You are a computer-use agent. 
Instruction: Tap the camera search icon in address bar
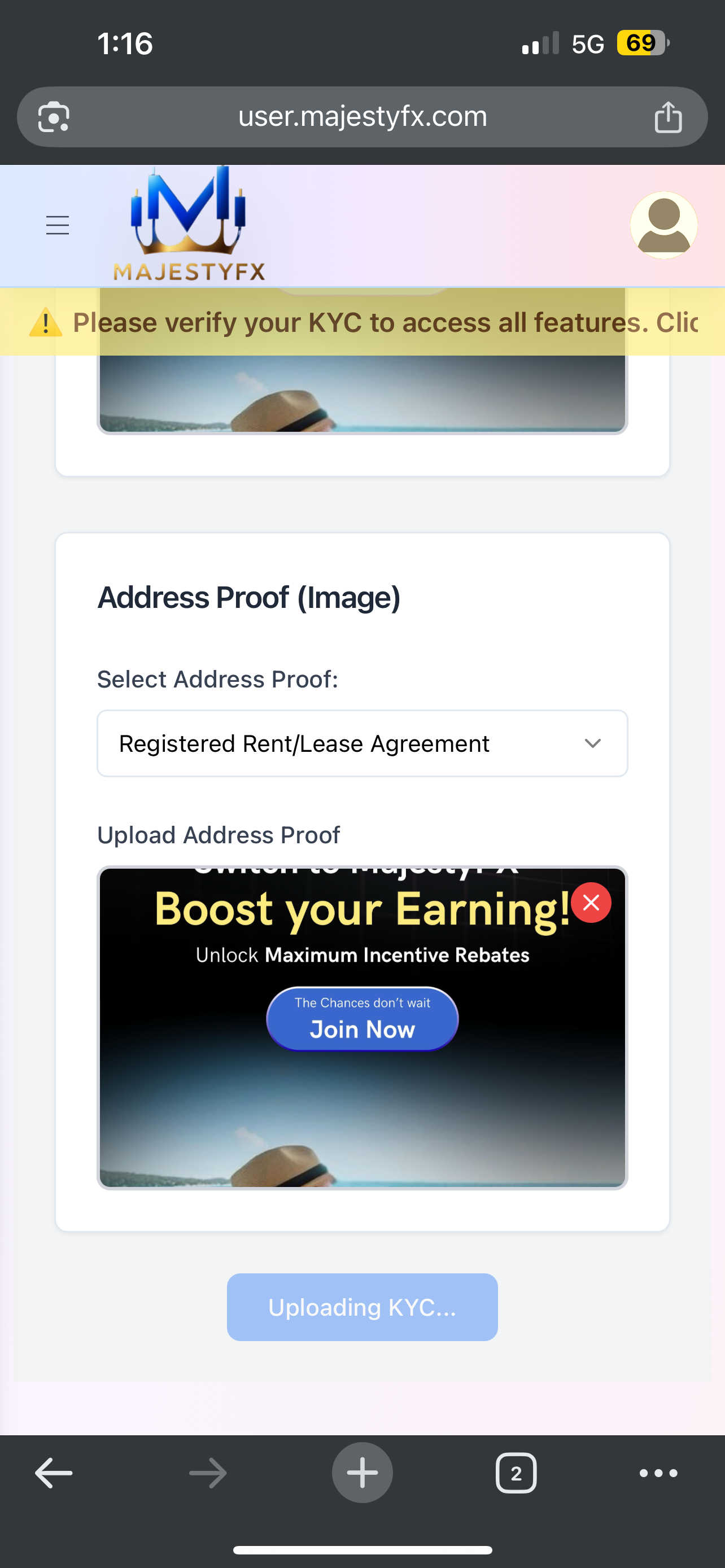click(54, 117)
